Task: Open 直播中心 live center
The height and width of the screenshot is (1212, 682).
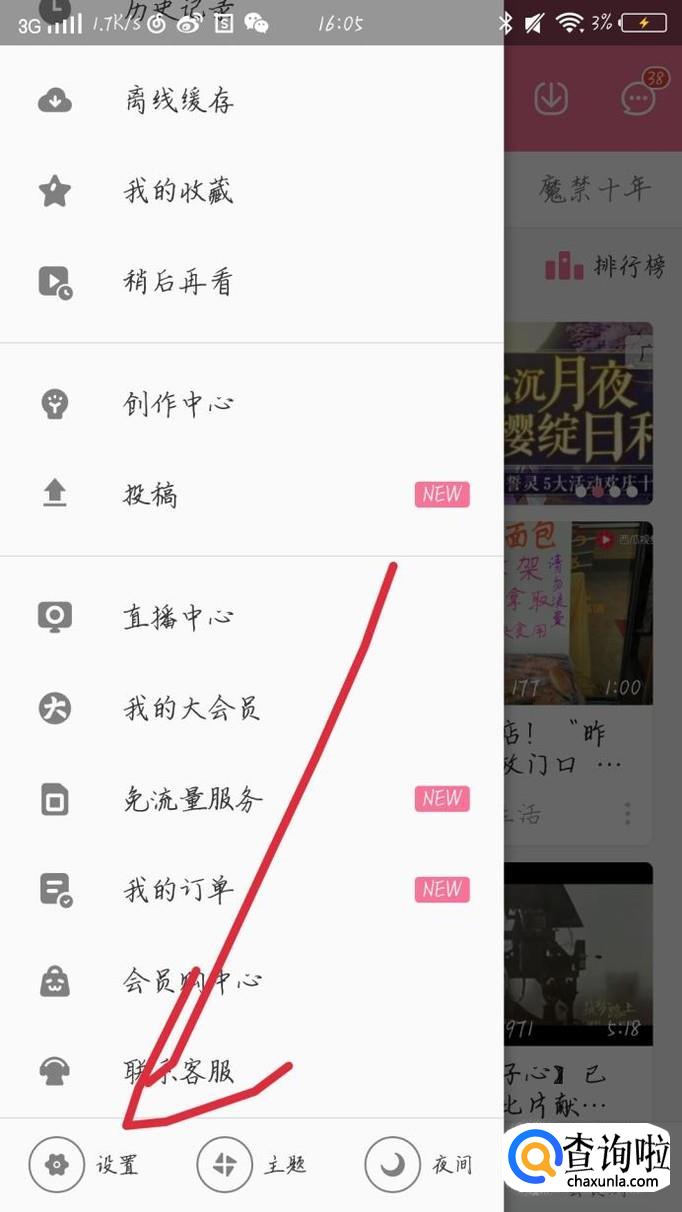Action: click(180, 616)
